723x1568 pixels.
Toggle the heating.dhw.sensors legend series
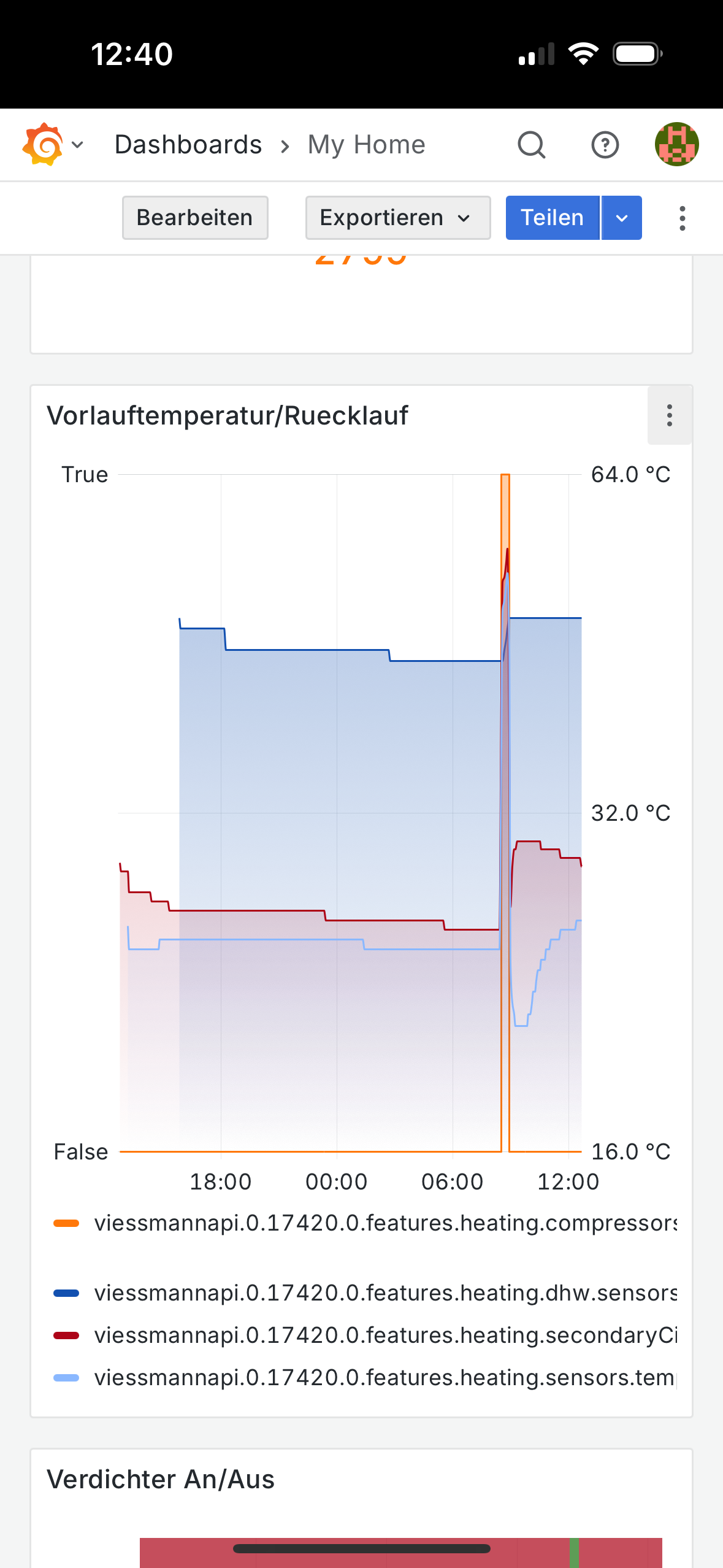tap(385, 1293)
